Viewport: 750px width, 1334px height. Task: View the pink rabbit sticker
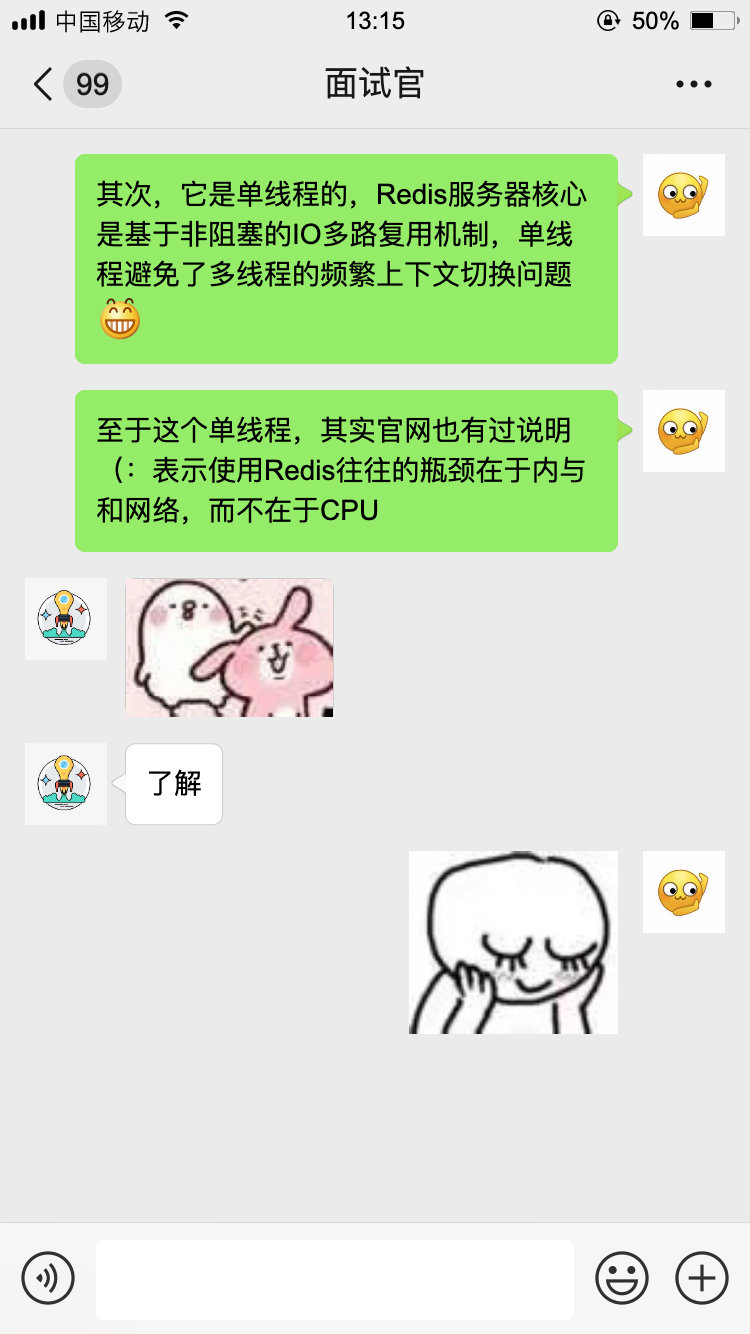click(x=229, y=648)
